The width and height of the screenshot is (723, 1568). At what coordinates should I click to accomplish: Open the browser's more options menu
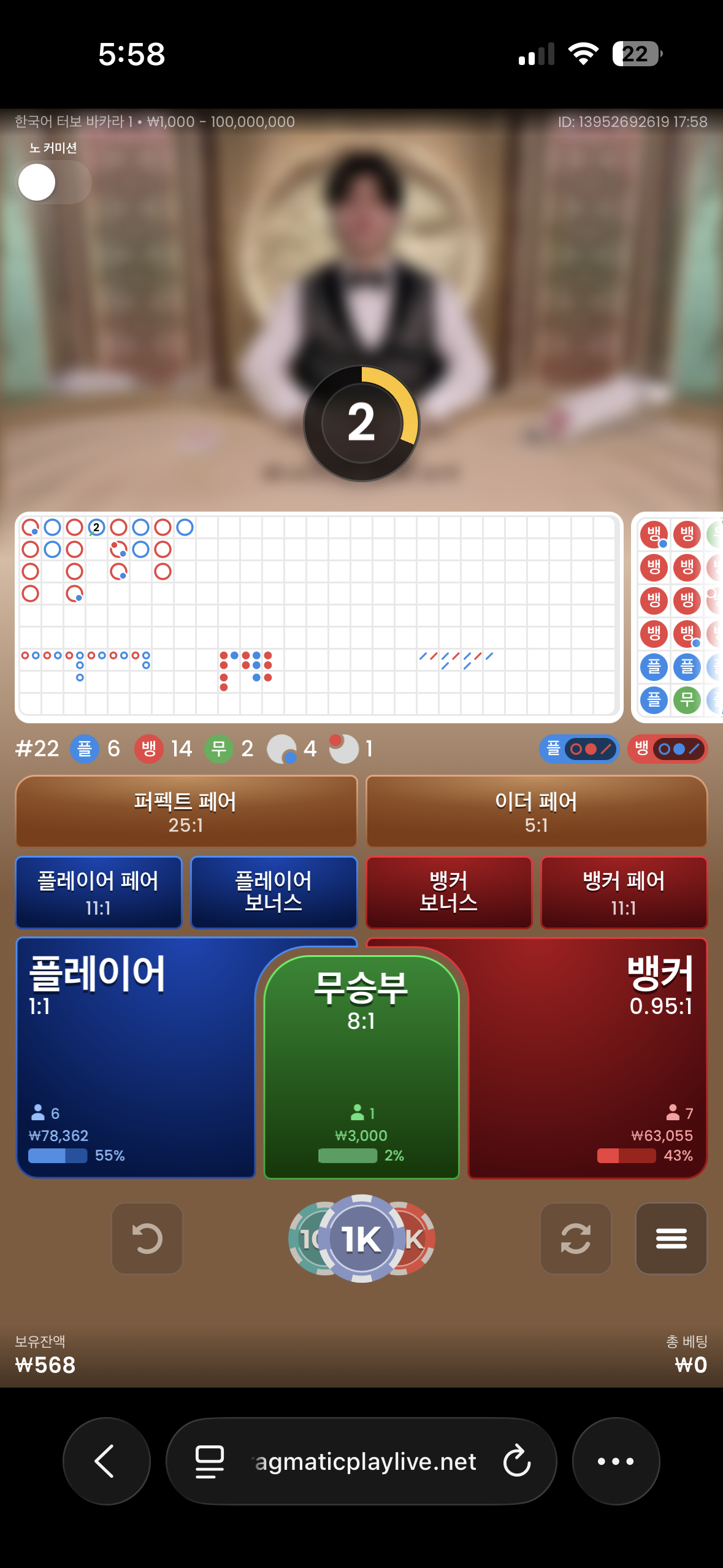[616, 1461]
